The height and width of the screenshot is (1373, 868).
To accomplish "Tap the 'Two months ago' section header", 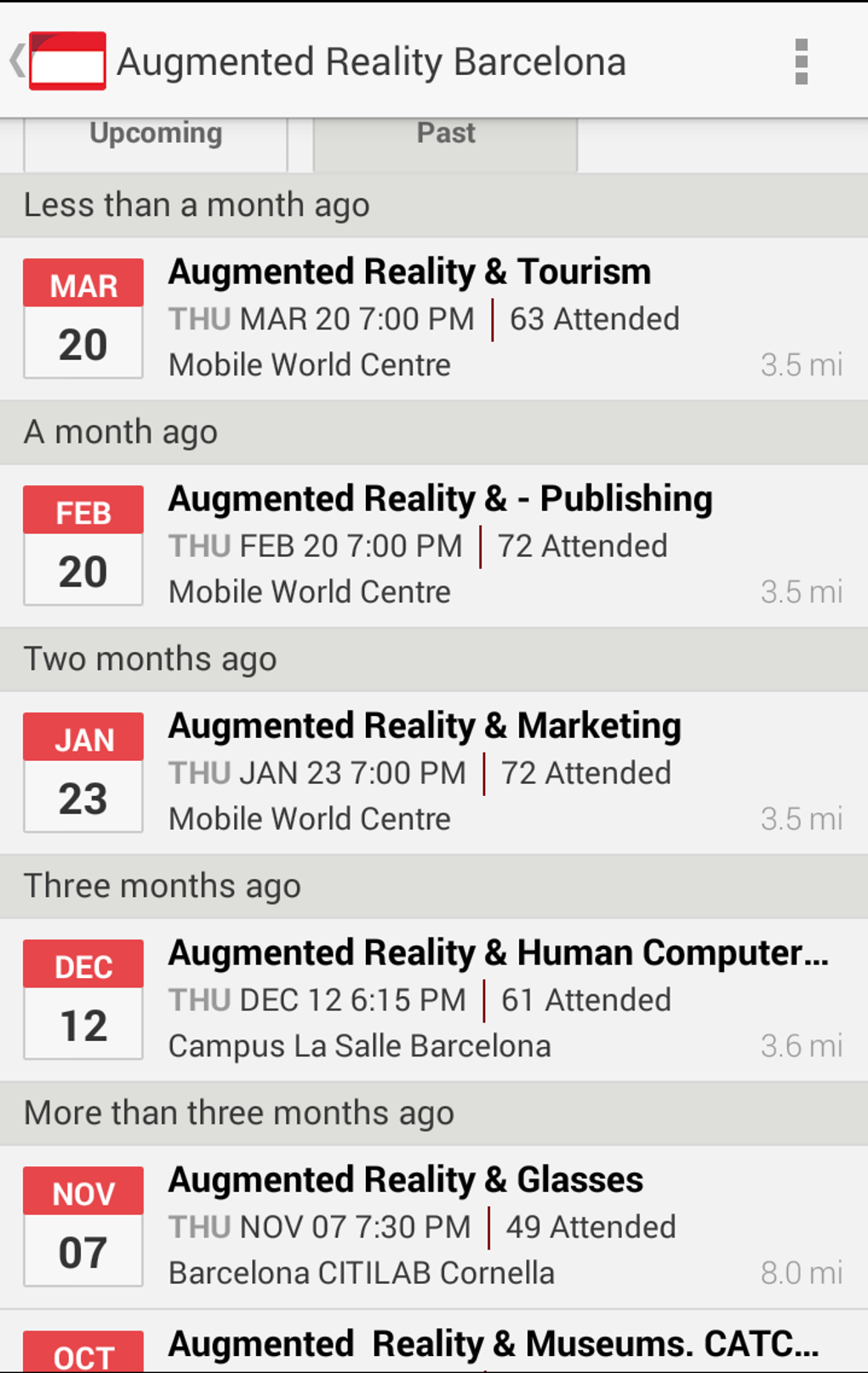I will [150, 658].
